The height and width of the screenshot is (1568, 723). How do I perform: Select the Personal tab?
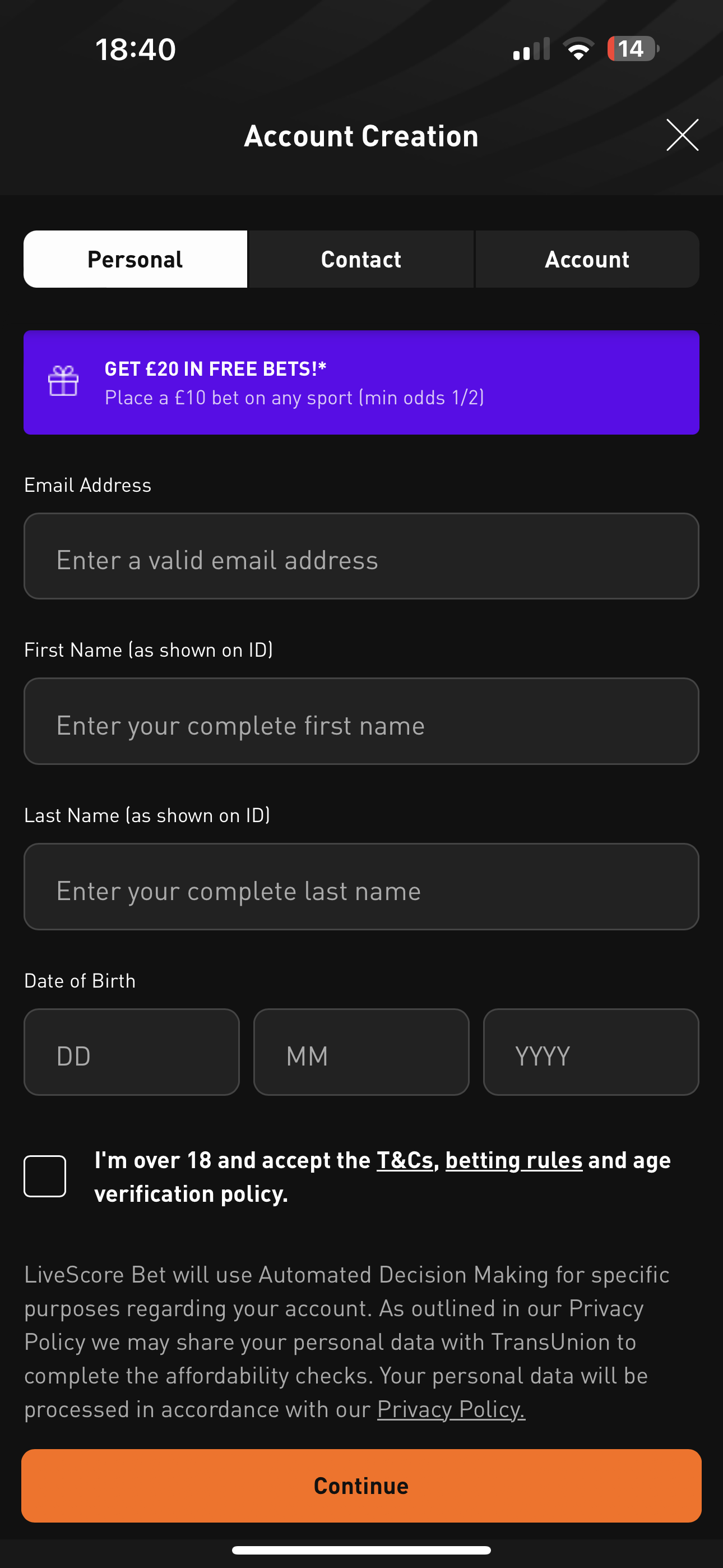pyautogui.click(x=135, y=259)
